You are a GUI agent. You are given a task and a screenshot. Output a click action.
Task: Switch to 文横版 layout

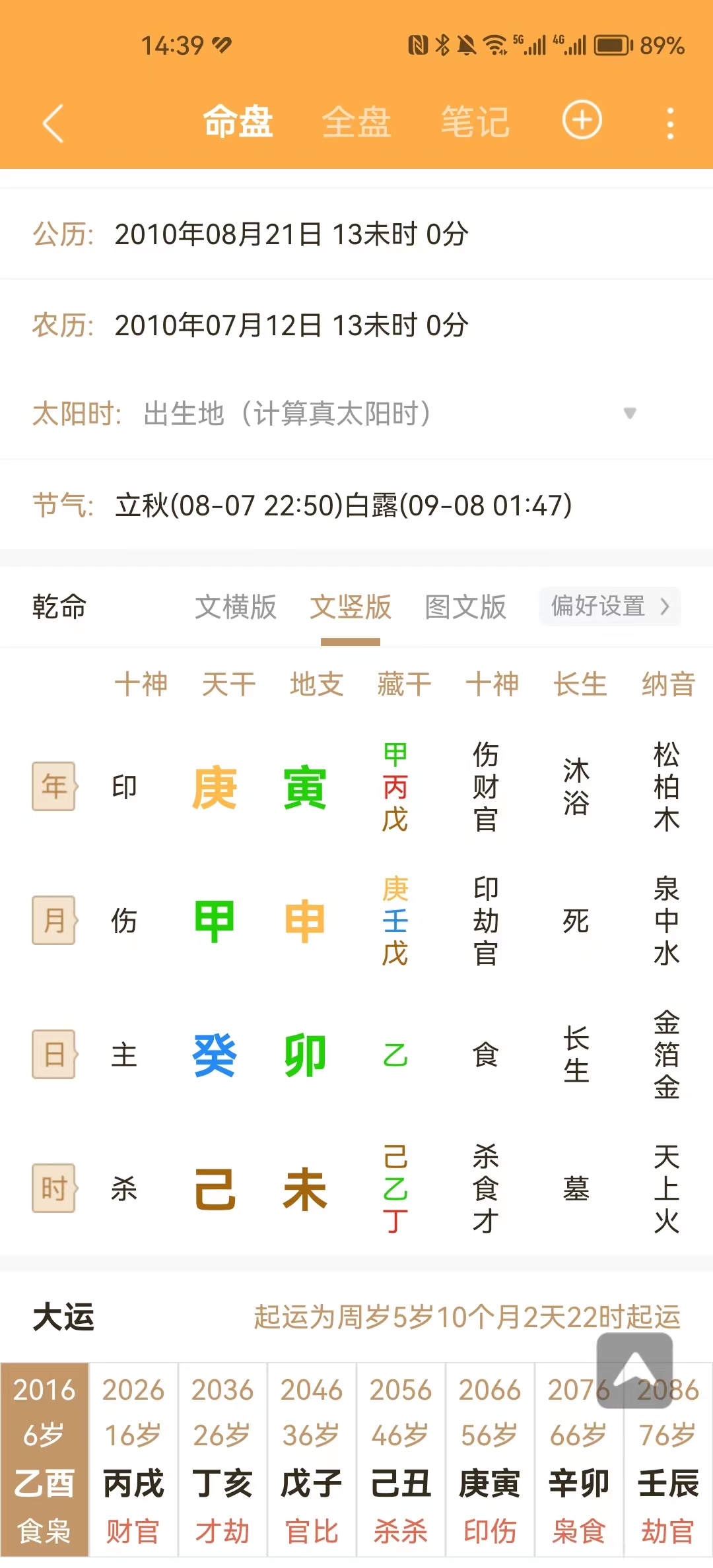pyautogui.click(x=236, y=606)
